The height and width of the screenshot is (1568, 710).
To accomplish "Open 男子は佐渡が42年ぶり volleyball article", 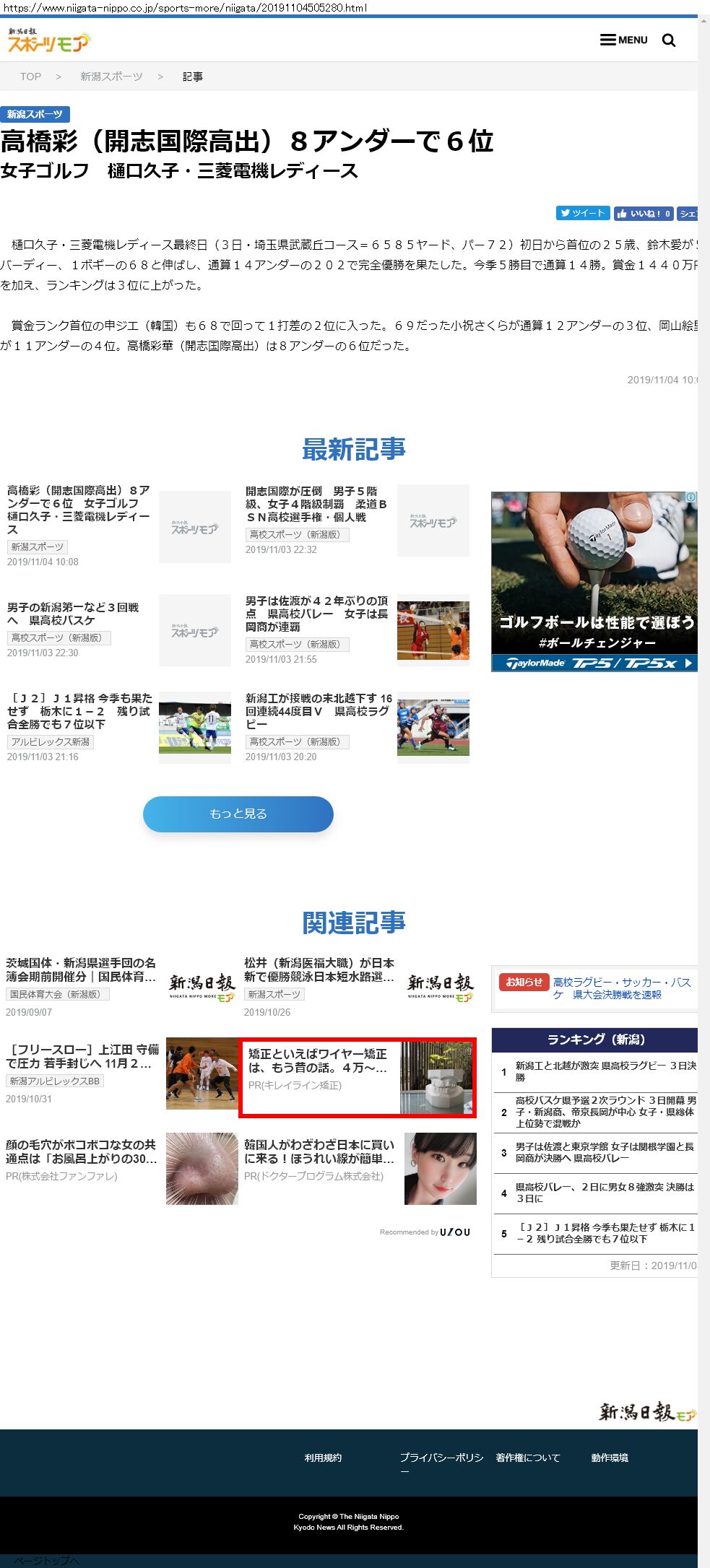I will (316, 613).
